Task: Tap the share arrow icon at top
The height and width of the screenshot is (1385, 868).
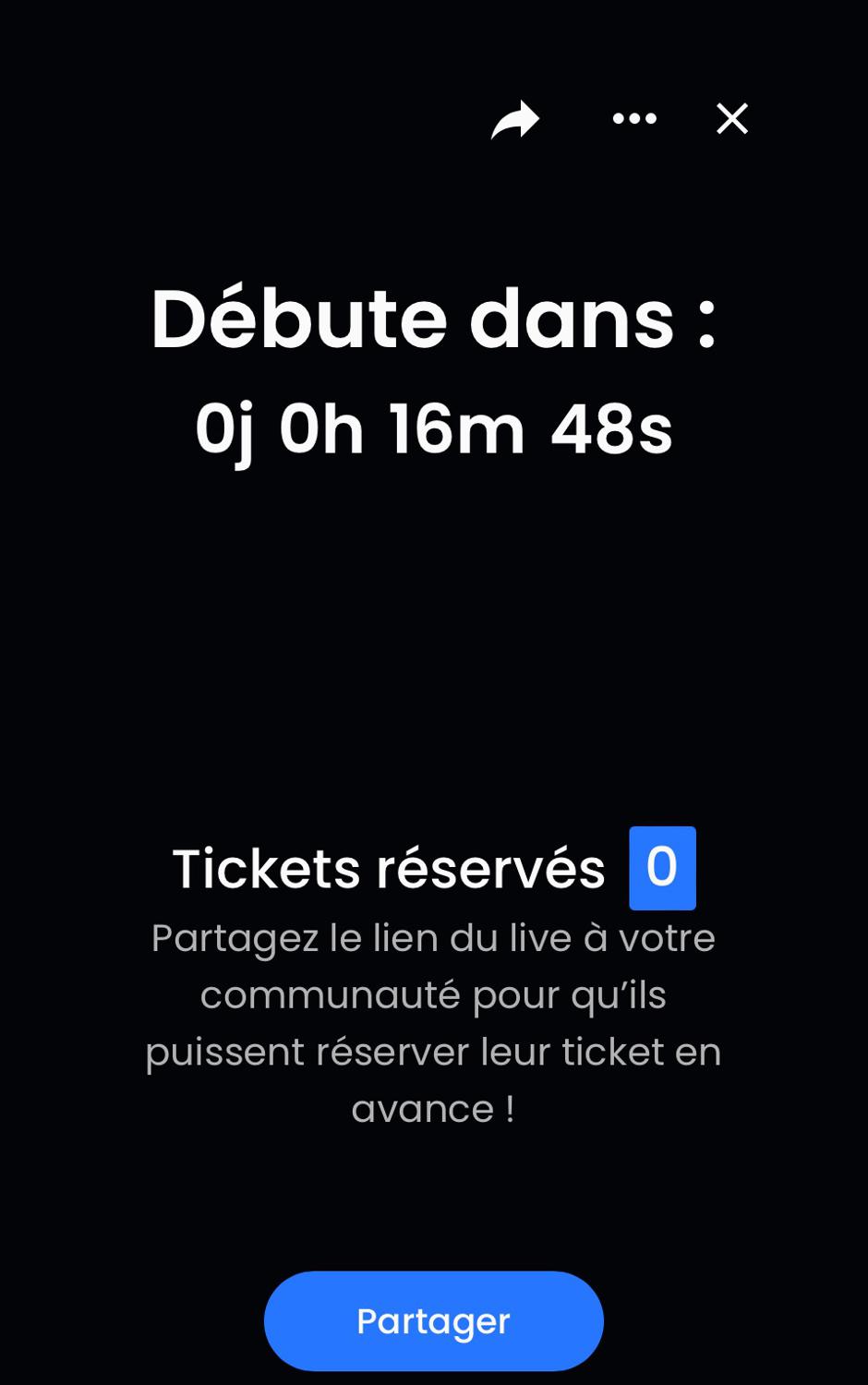Action: (x=515, y=119)
